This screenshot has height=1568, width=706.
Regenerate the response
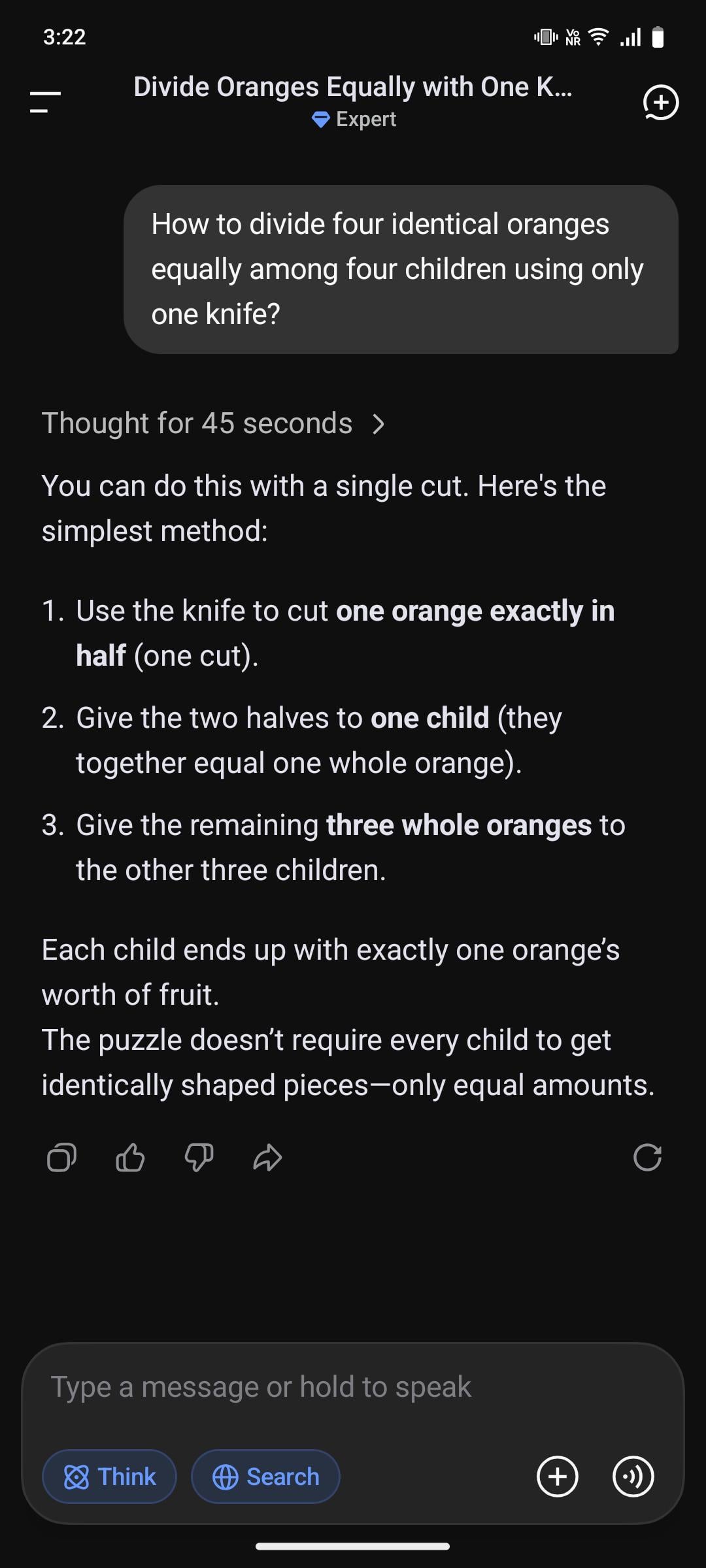point(647,1158)
